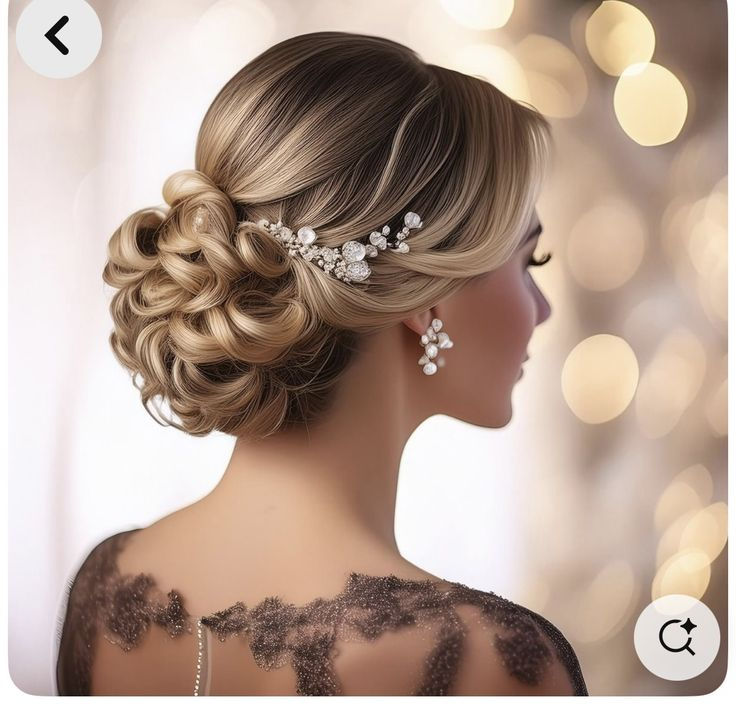Open the visual search lens on the photo
This screenshot has width=736, height=718.
[x=677, y=637]
